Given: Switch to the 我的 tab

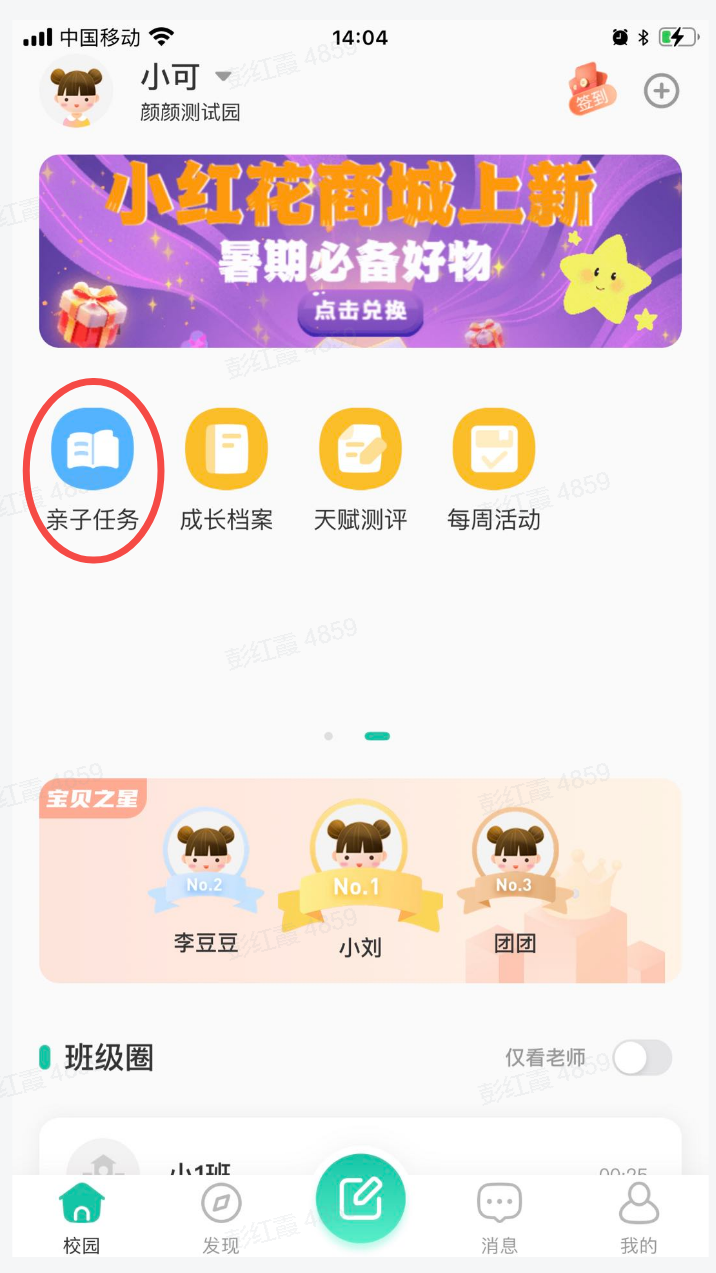Looking at the screenshot, I should pos(639,1217).
